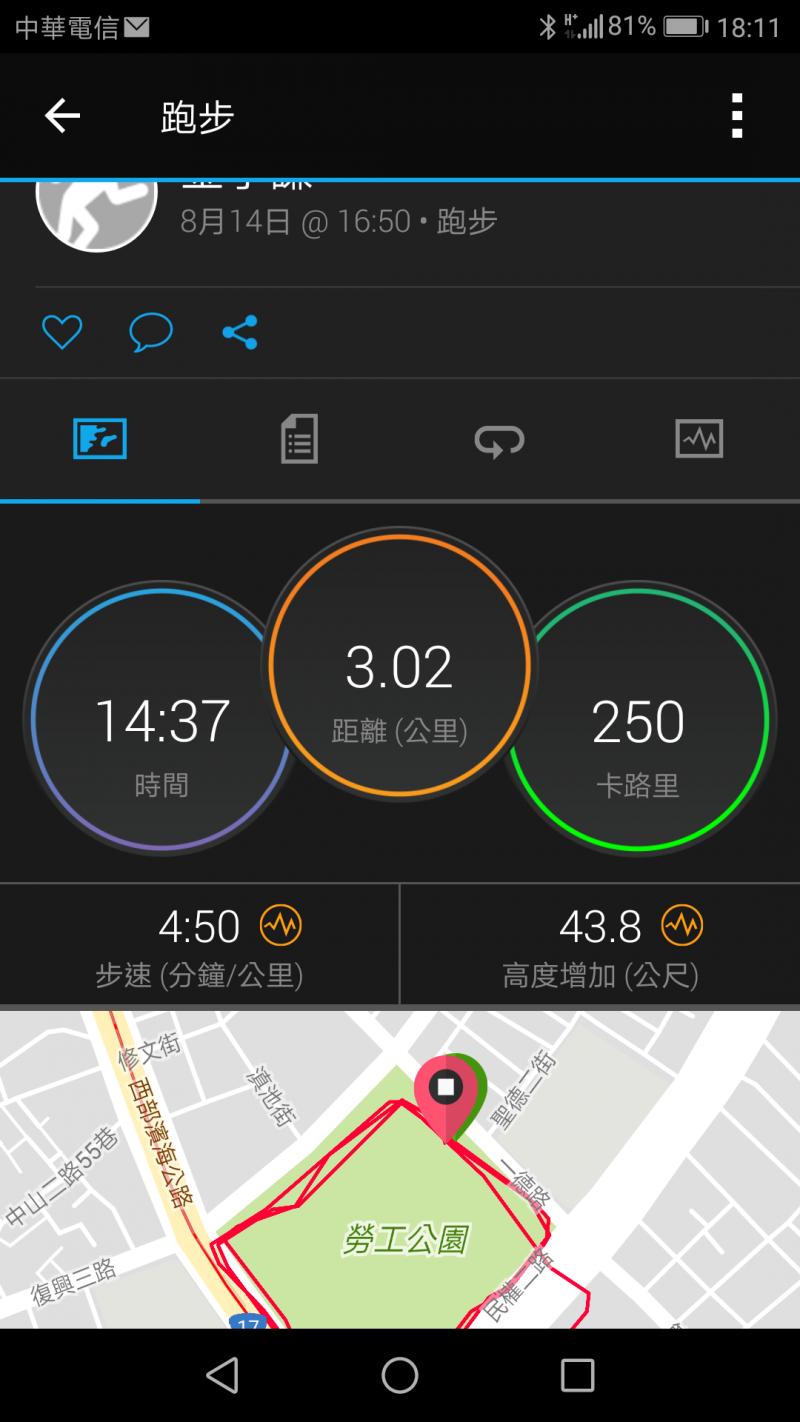
Task: Tap the system home button
Action: 400,1375
